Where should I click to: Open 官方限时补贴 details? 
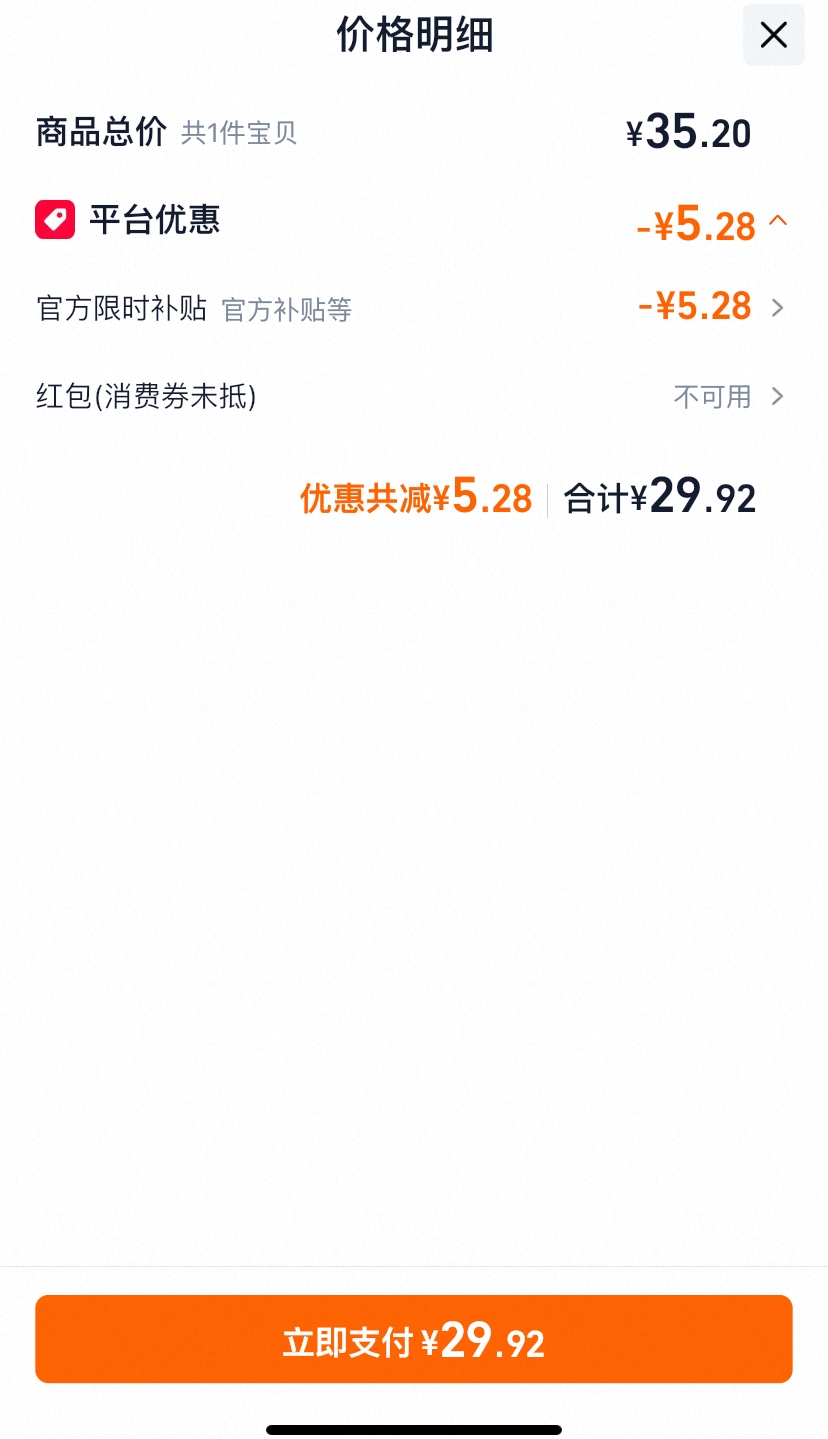coord(413,308)
